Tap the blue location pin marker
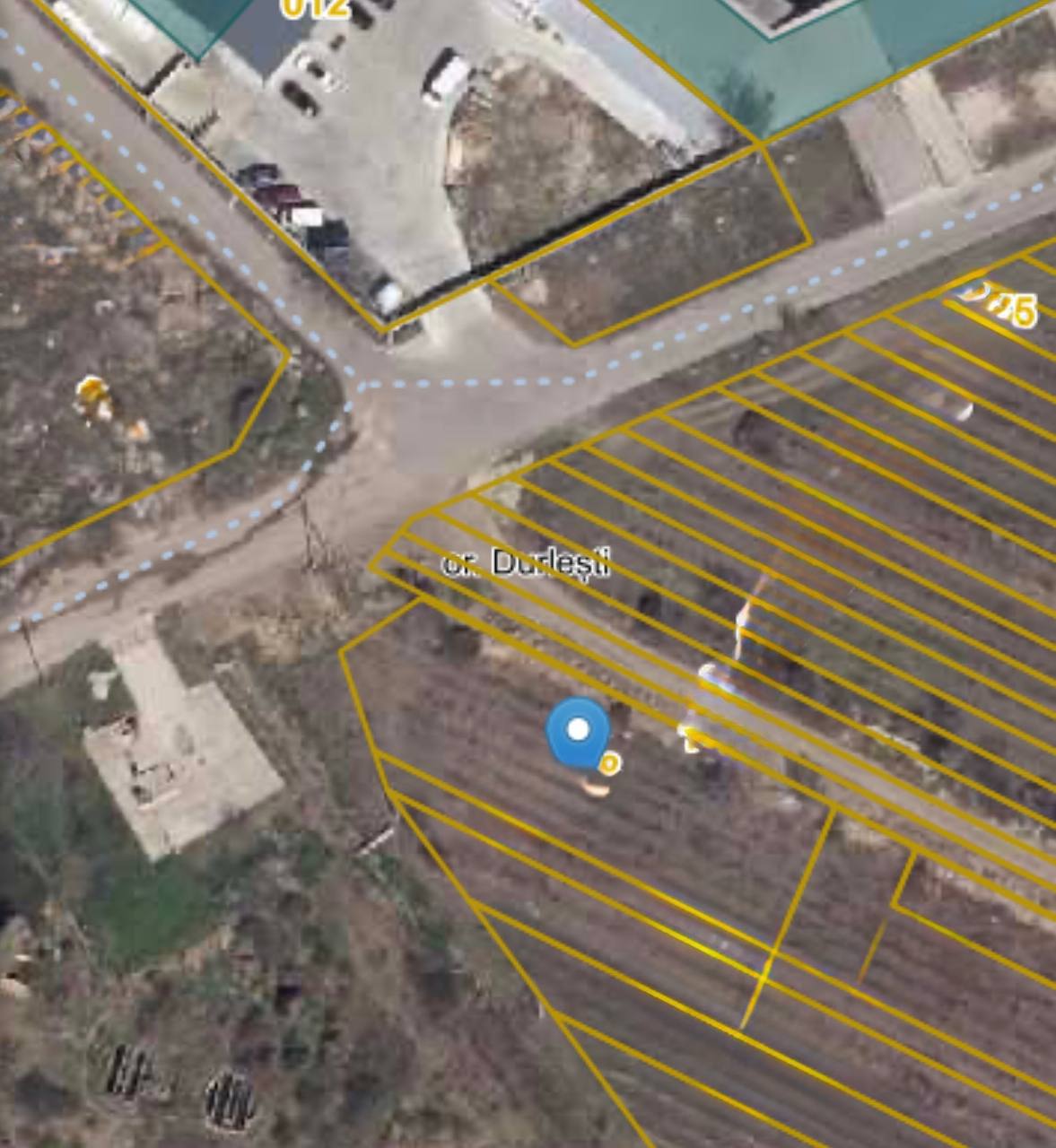This screenshot has height=1148, width=1056. 579,732
